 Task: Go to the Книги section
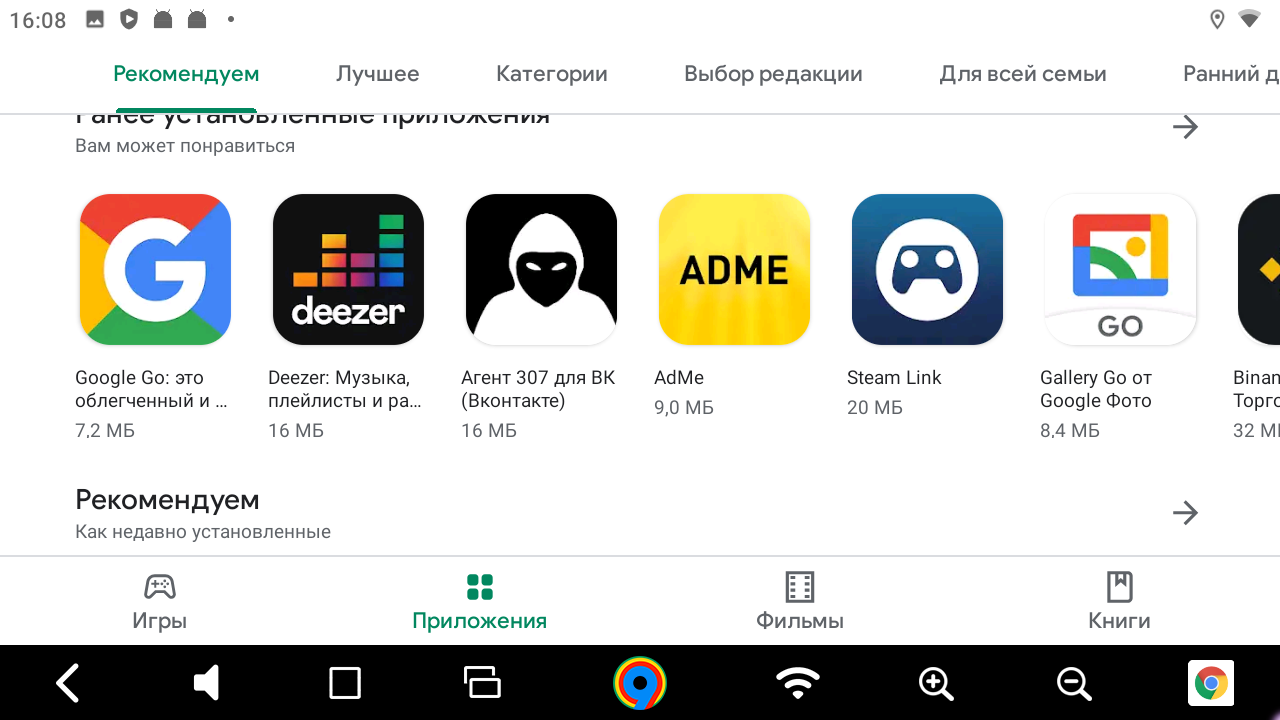click(x=1119, y=601)
